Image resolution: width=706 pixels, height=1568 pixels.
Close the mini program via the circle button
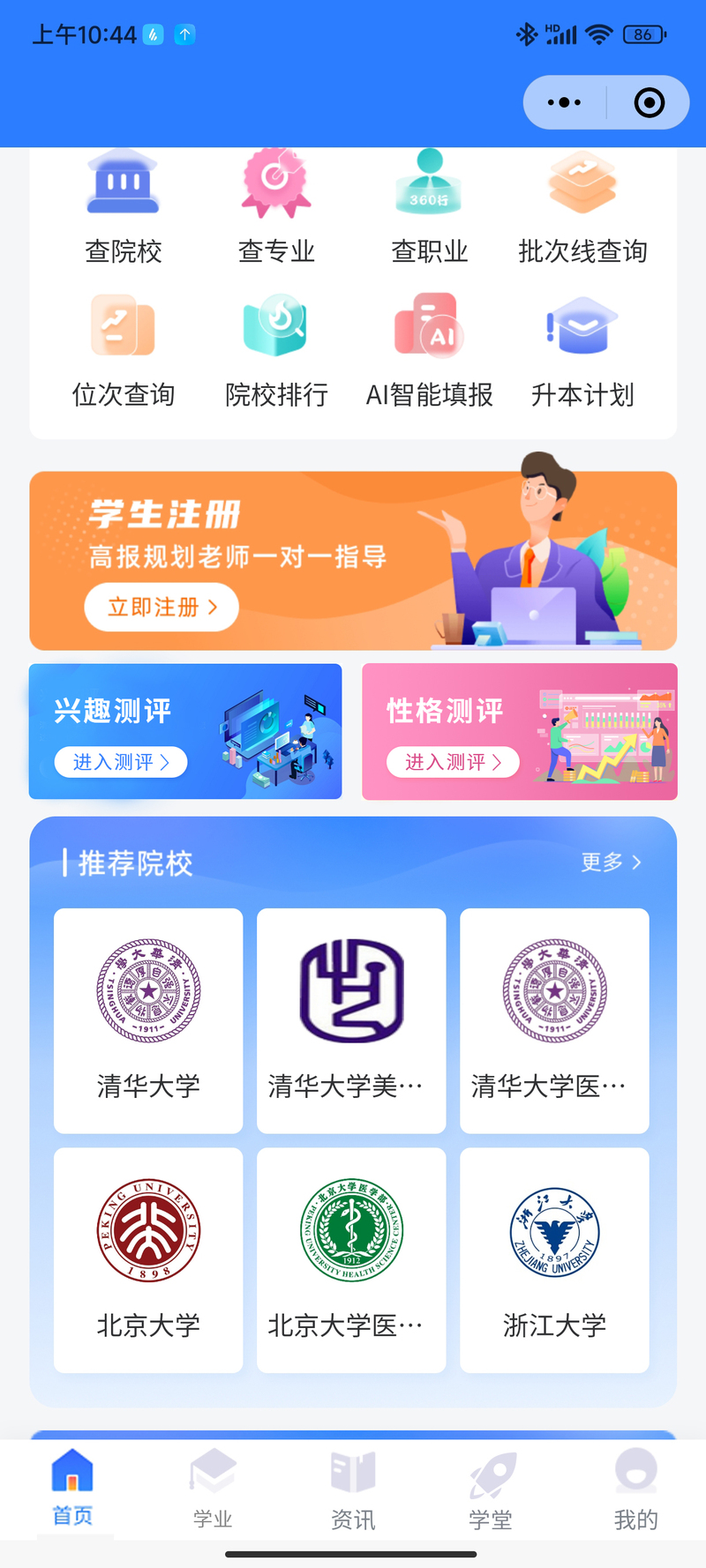click(x=650, y=103)
